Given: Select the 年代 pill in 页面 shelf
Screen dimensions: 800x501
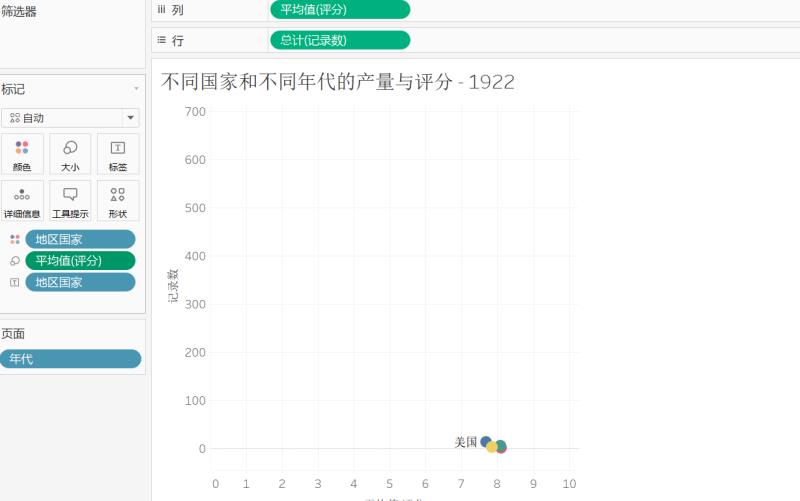Looking at the screenshot, I should pyautogui.click(x=70, y=359).
